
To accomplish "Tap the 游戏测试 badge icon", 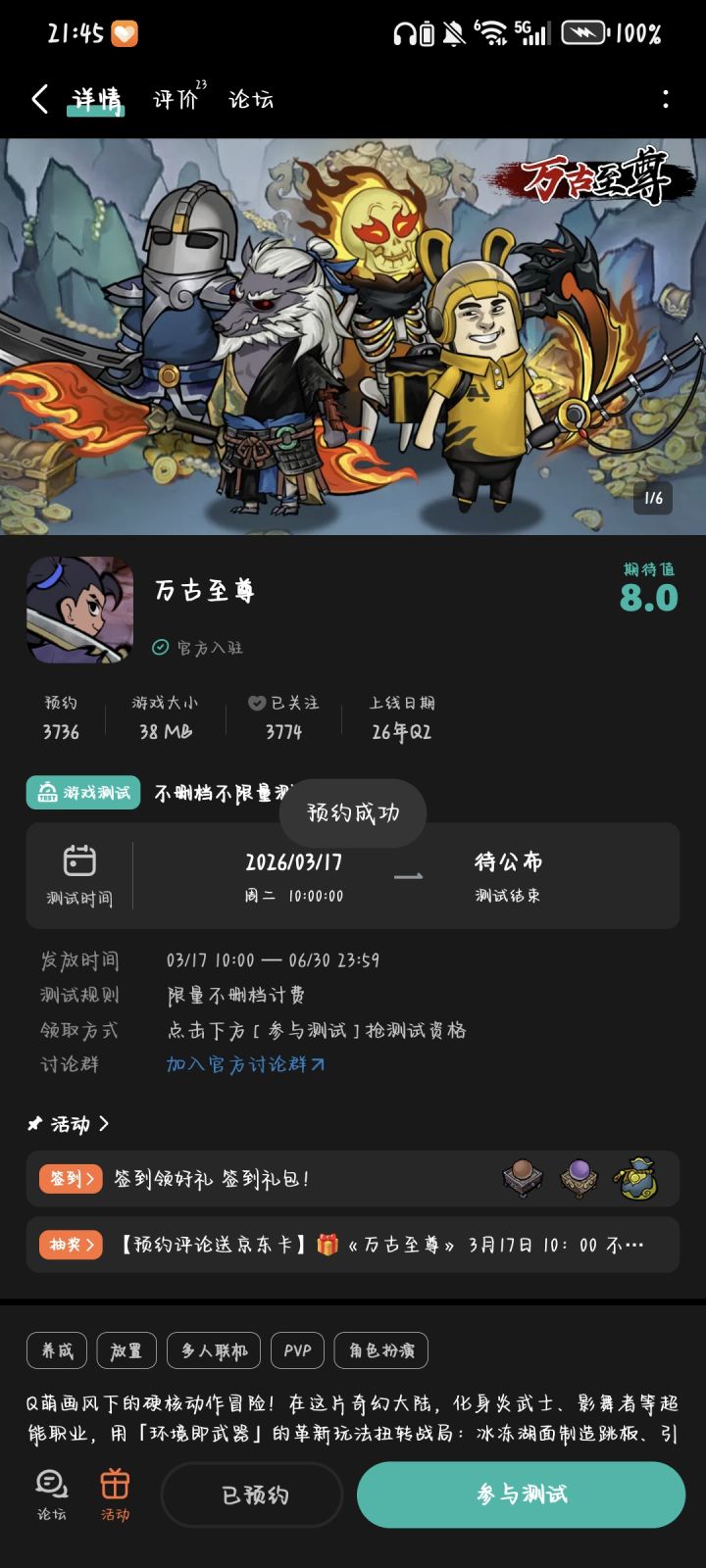I will point(47,792).
